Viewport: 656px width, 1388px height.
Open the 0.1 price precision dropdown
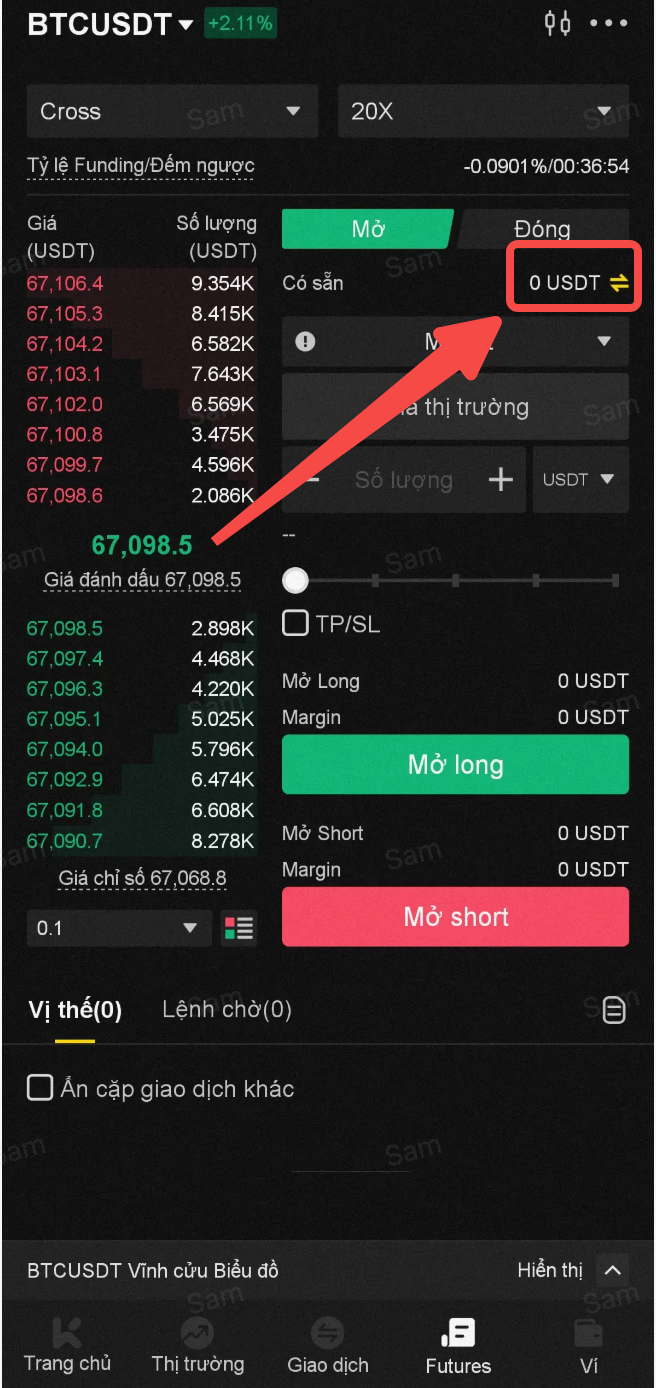[118, 928]
